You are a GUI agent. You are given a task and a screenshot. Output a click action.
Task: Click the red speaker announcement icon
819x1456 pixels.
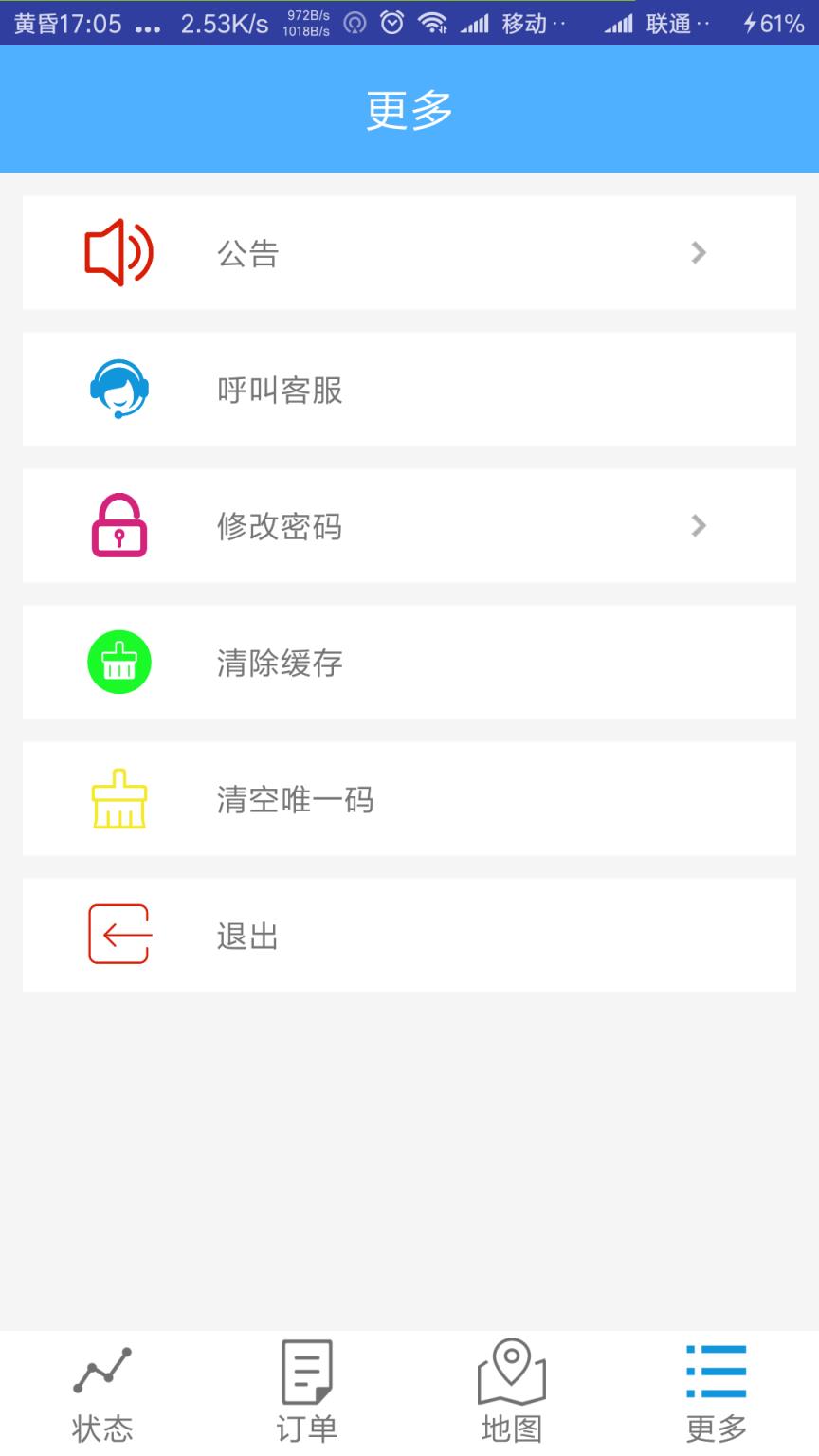coord(118,252)
